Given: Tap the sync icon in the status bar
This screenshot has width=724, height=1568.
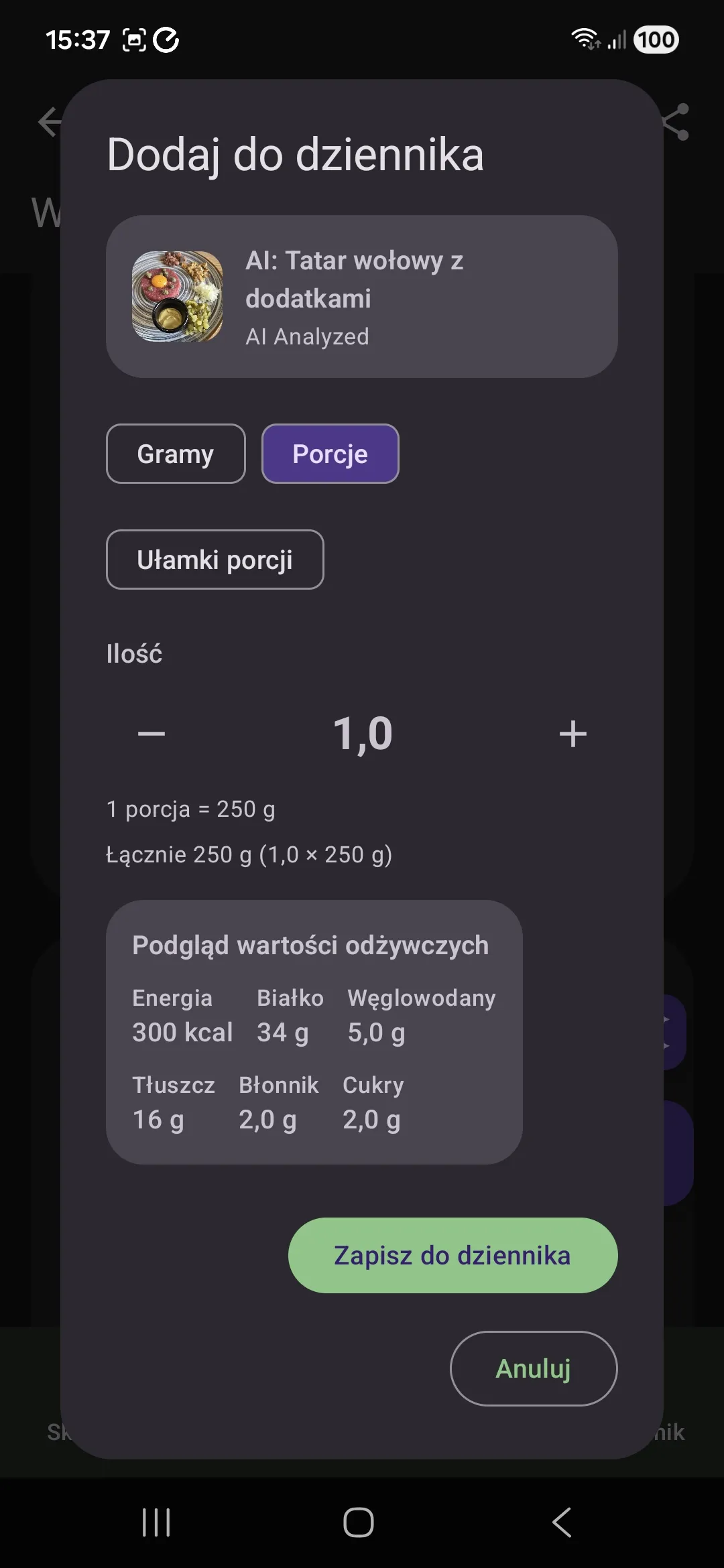Looking at the screenshot, I should [x=168, y=40].
